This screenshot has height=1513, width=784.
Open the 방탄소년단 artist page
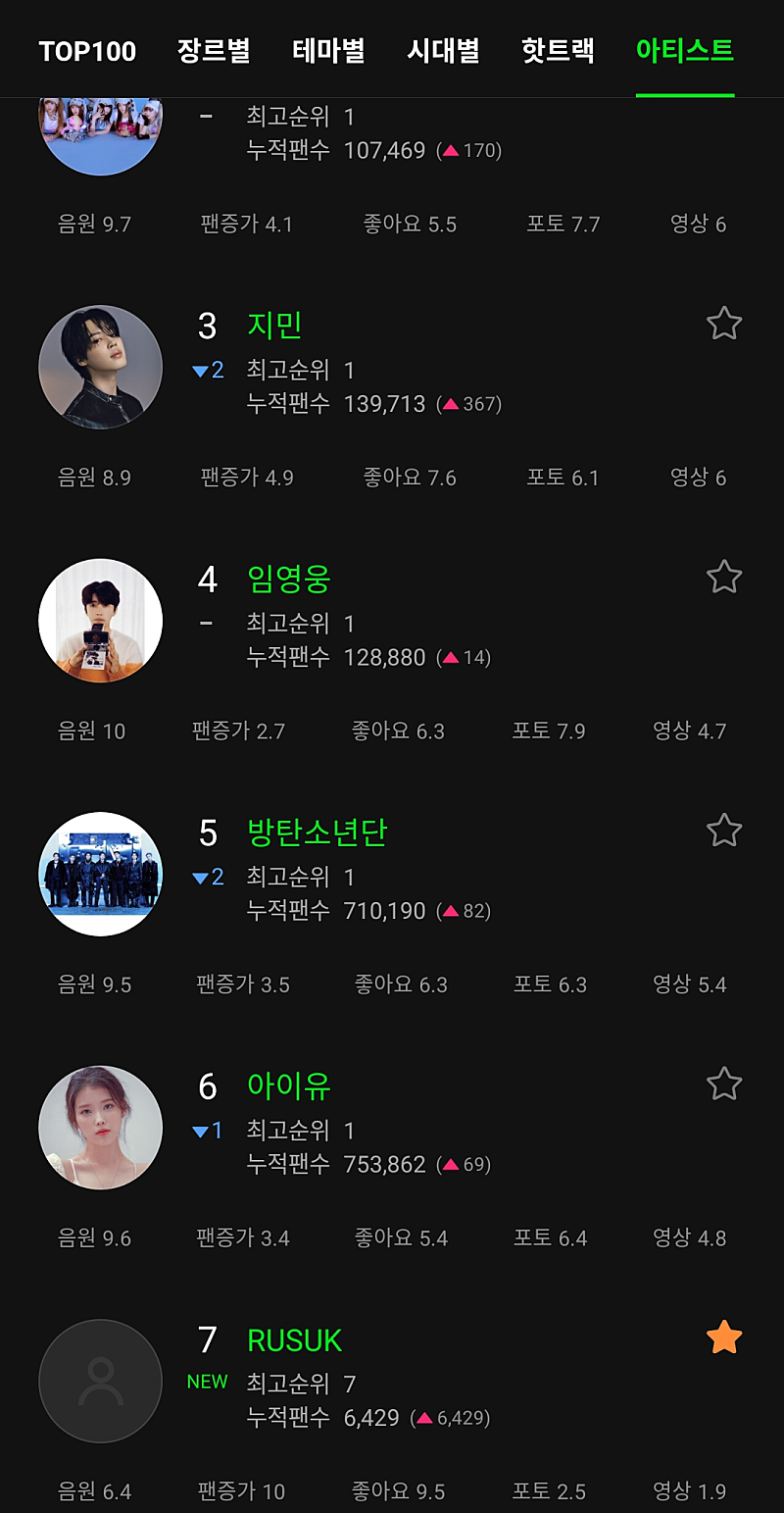(x=318, y=832)
